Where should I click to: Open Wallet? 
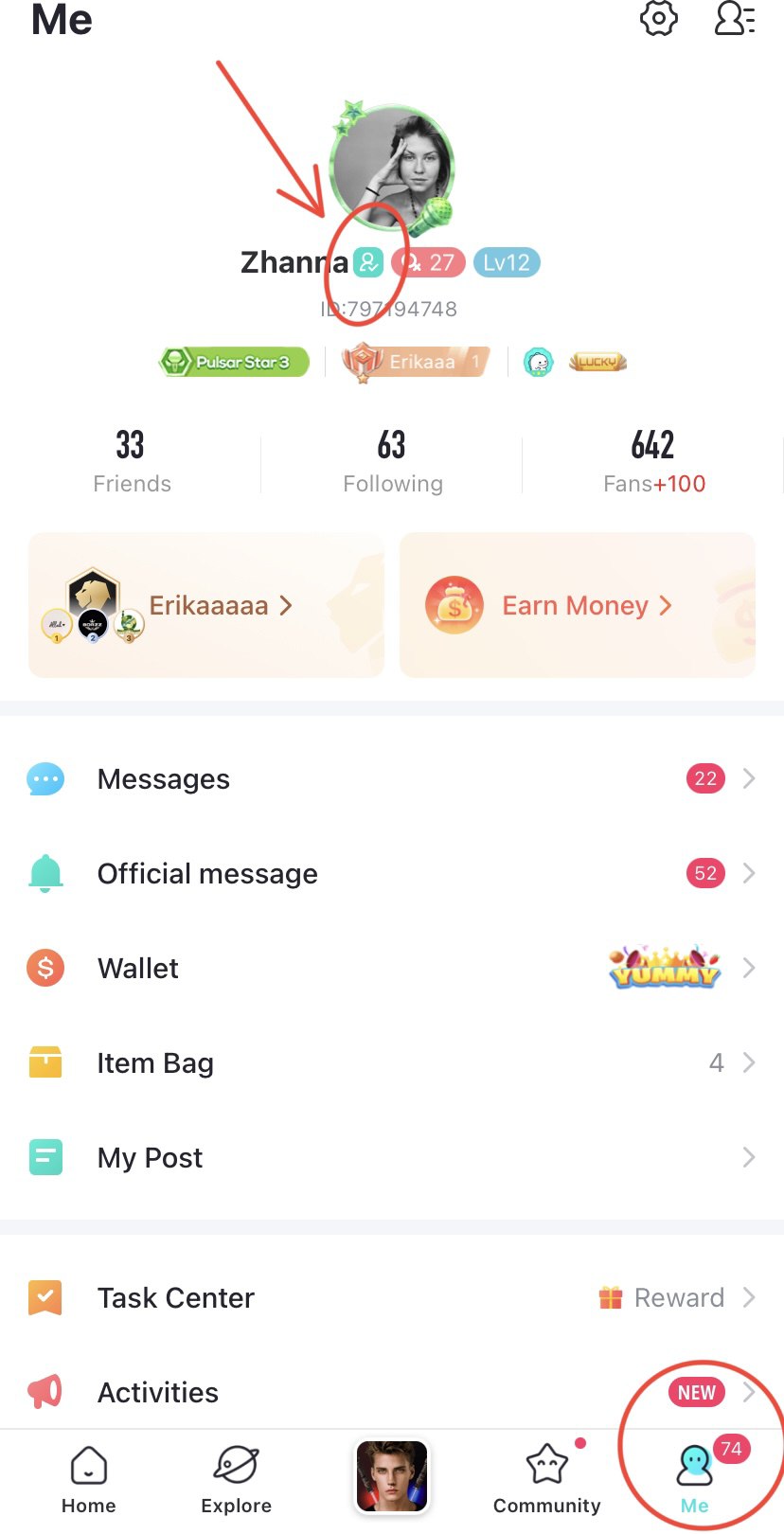pos(391,969)
